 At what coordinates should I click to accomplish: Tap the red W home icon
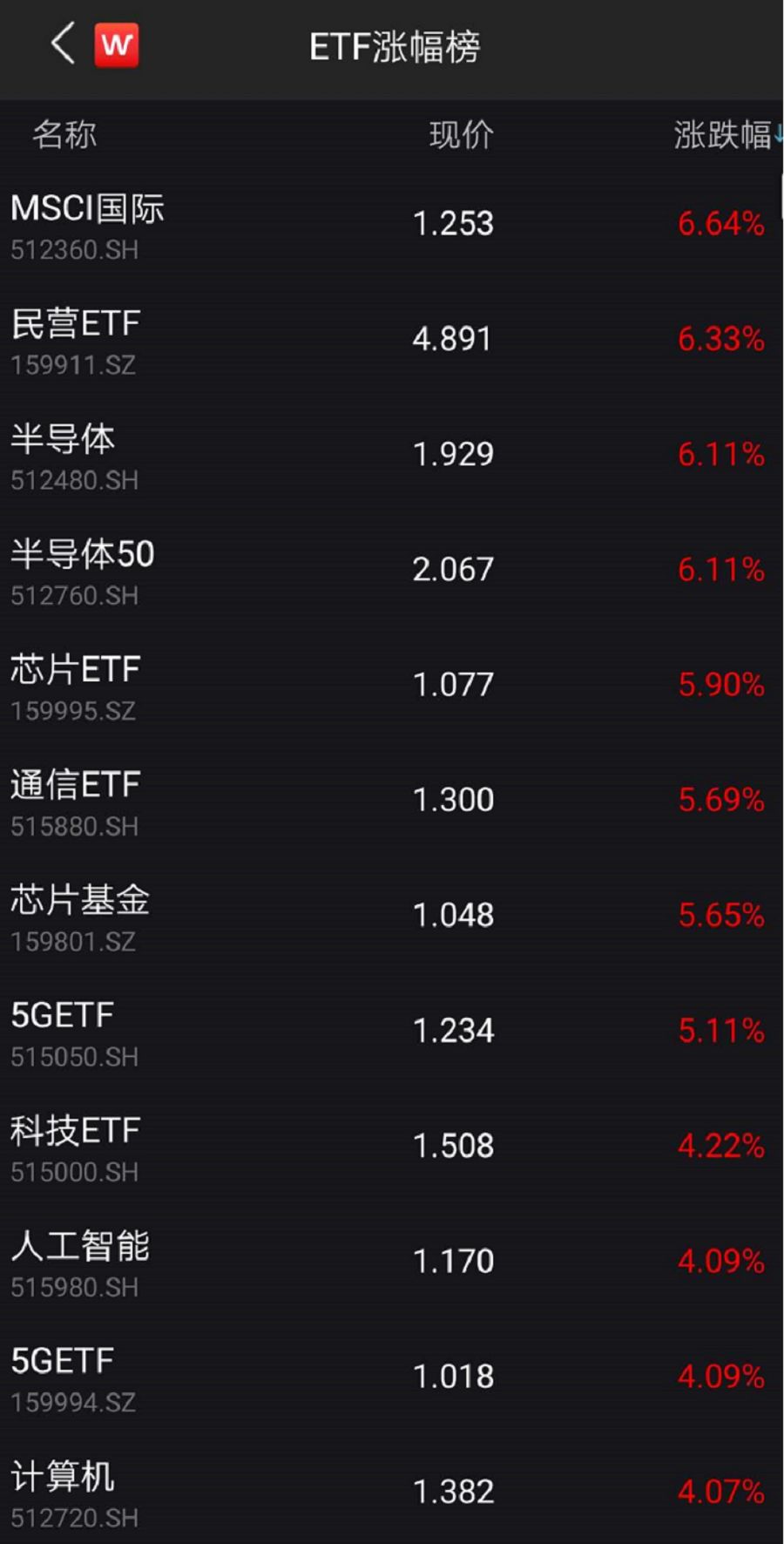[x=117, y=44]
